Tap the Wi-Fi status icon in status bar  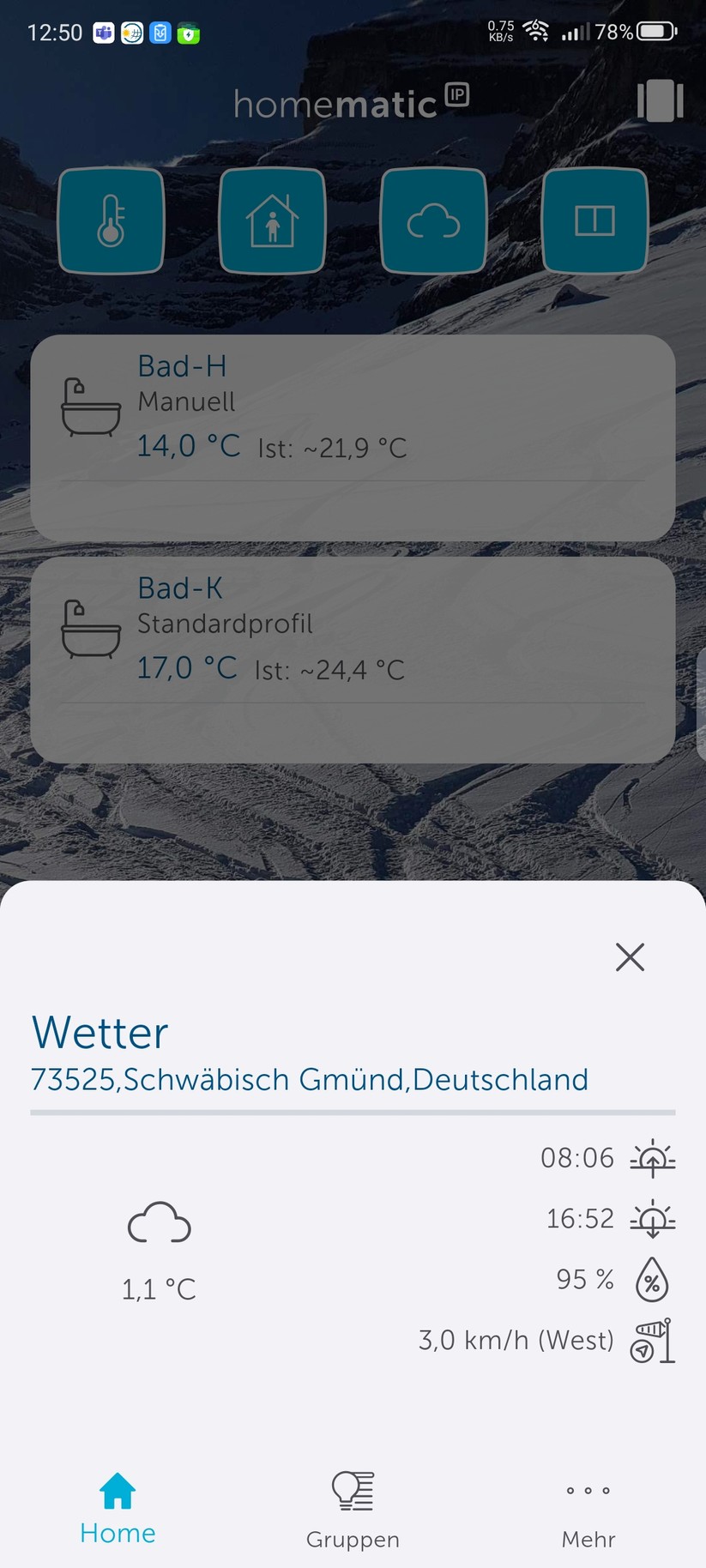coord(536,31)
